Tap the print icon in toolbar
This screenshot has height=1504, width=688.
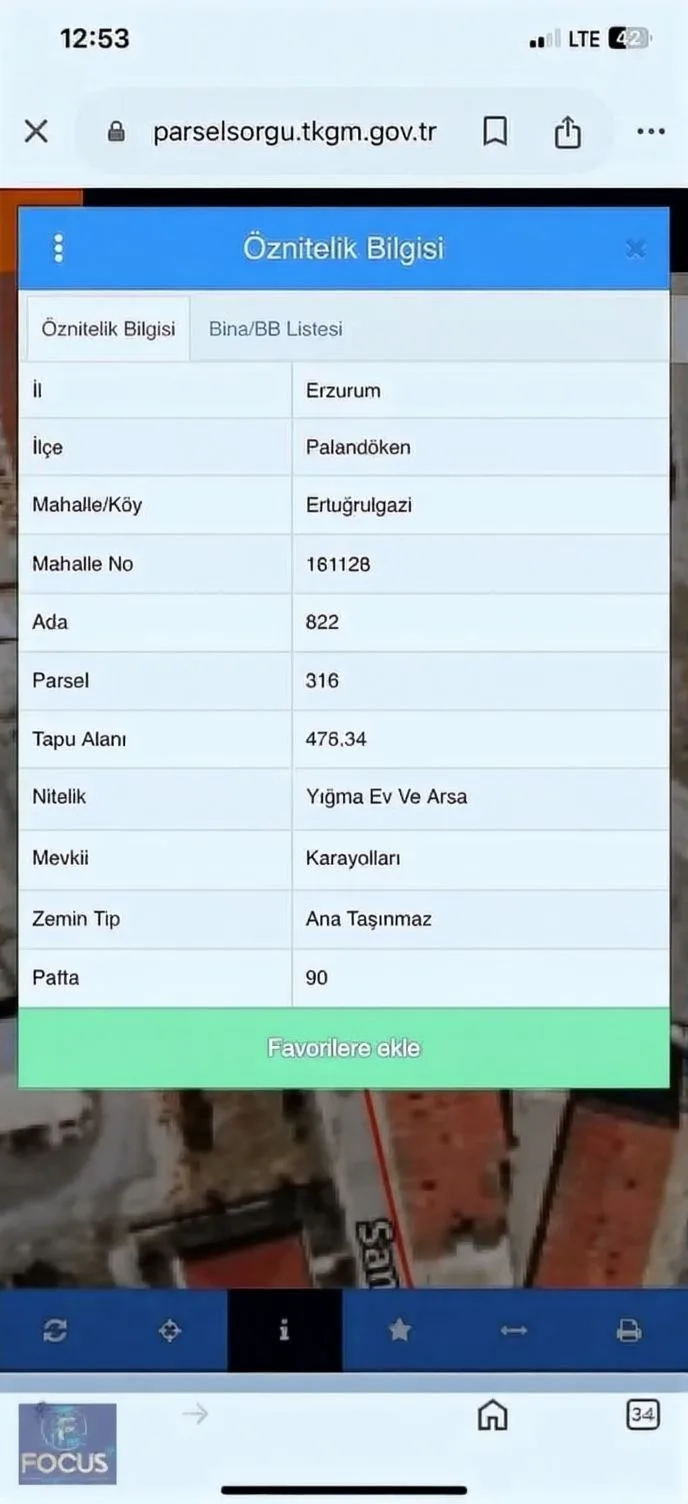coord(629,1330)
